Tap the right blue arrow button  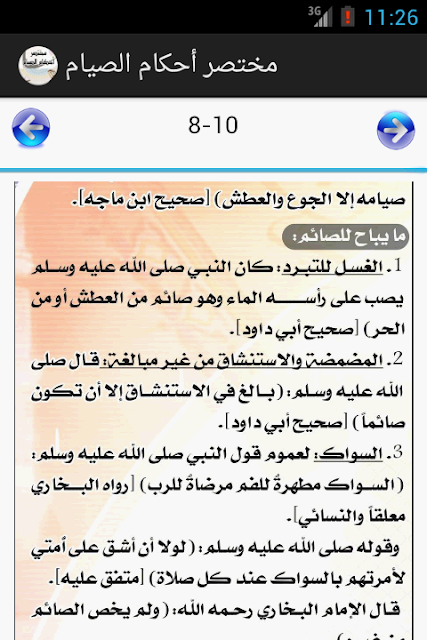click(x=396, y=130)
